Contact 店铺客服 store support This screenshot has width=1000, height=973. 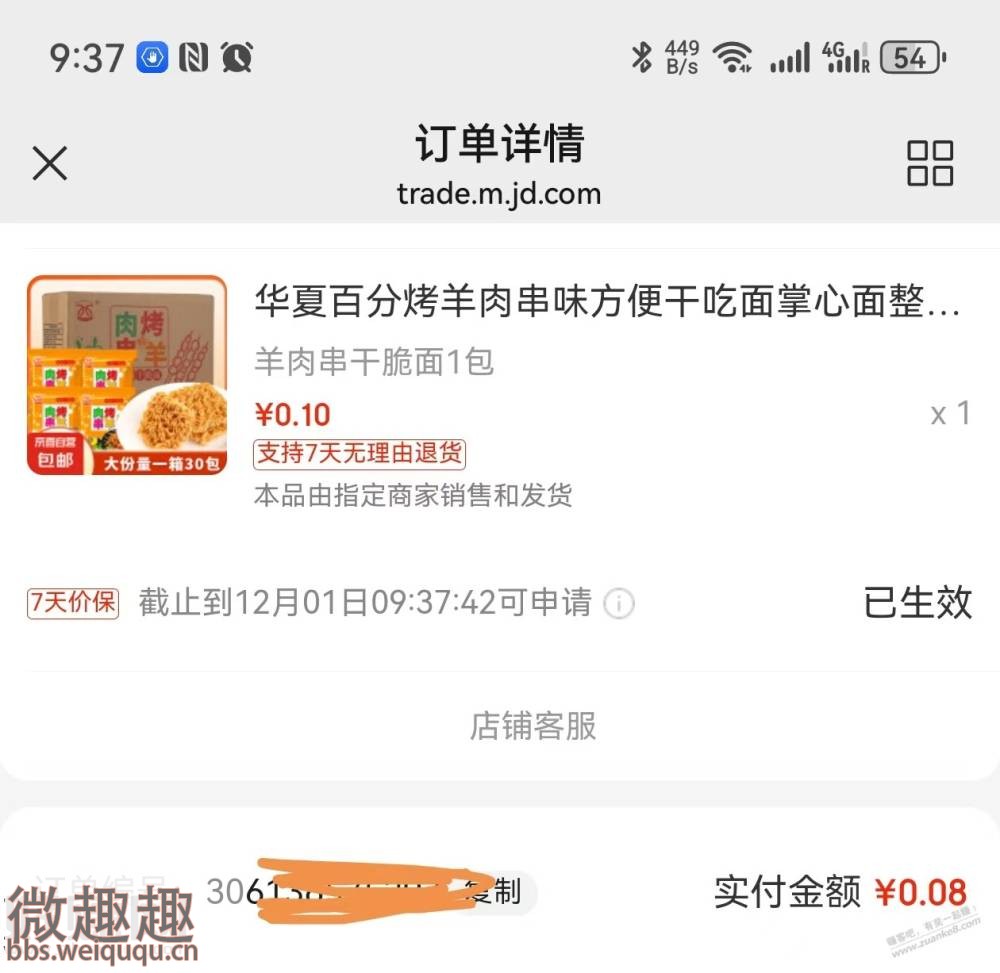[x=533, y=726]
